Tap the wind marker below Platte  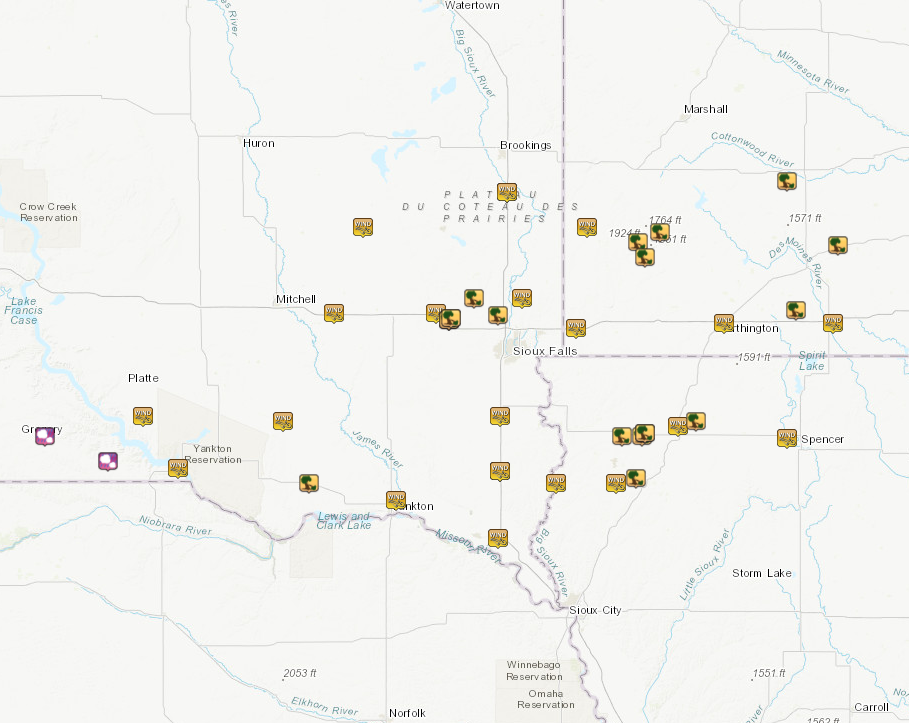point(143,416)
